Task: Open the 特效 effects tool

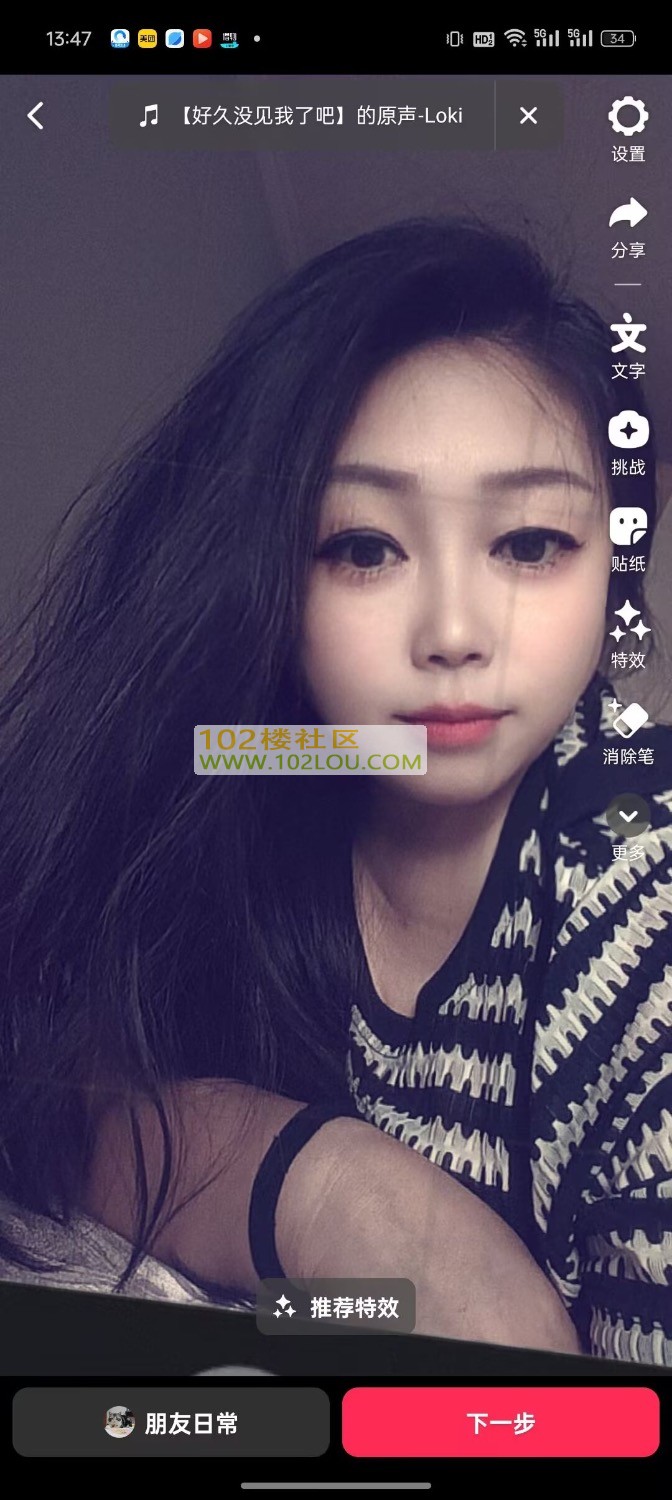Action: click(628, 634)
